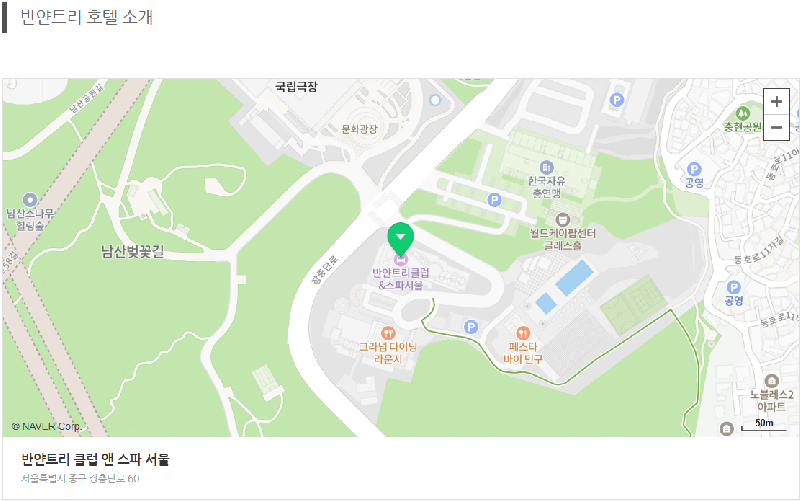Tap the green Banyan Tree location marker
The width and height of the screenshot is (800, 501).
pyautogui.click(x=401, y=240)
